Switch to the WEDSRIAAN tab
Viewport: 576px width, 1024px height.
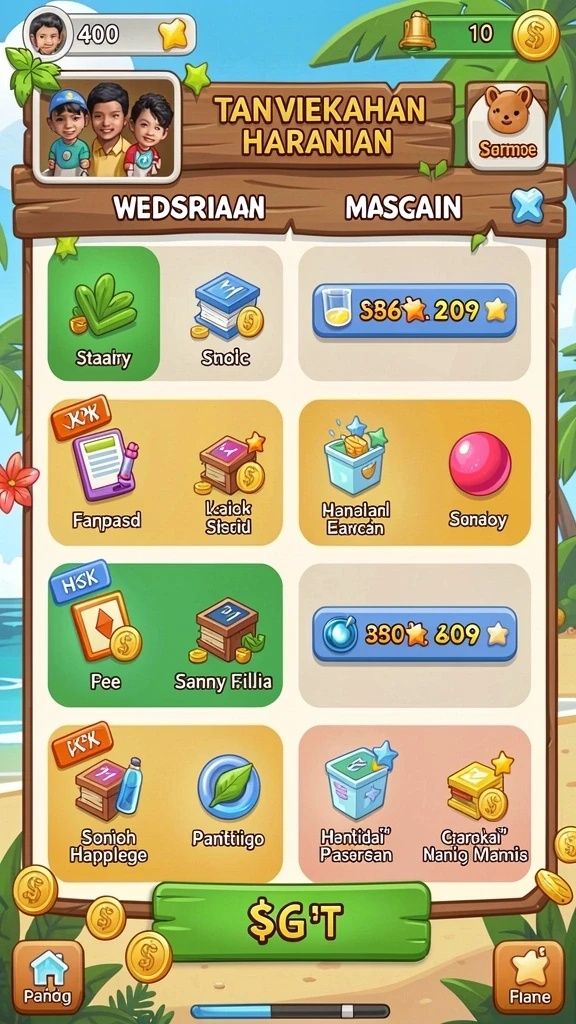point(189,208)
